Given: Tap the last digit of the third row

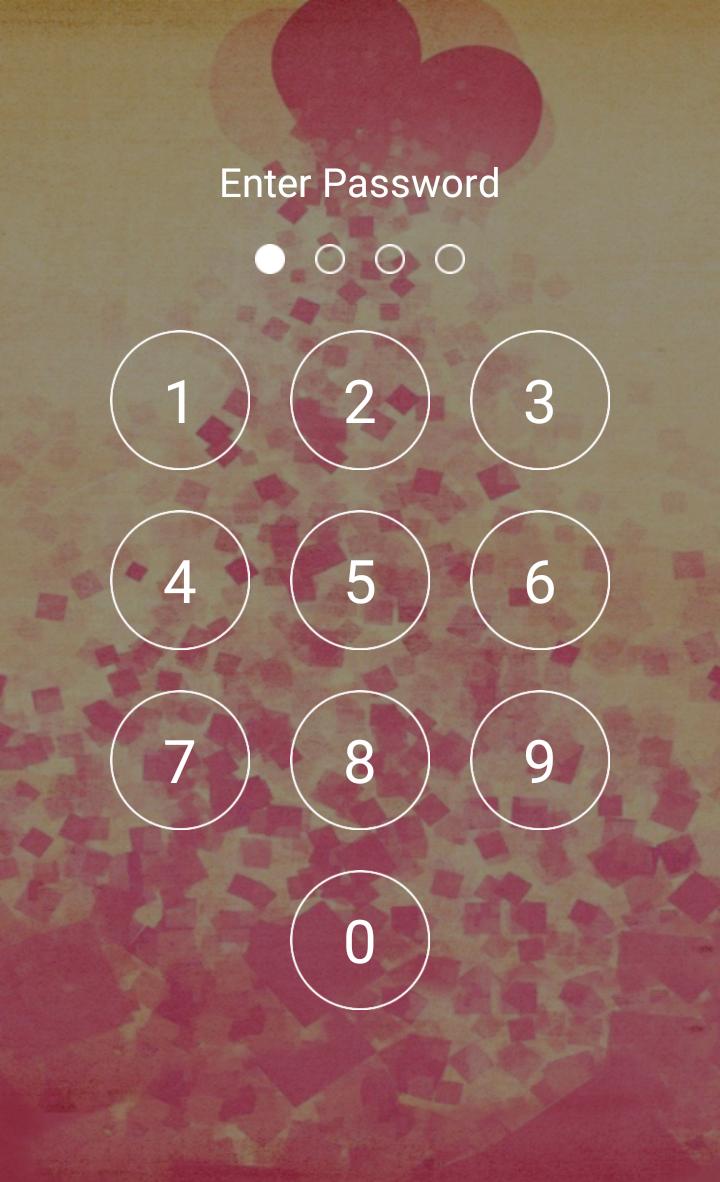Looking at the screenshot, I should (540, 760).
